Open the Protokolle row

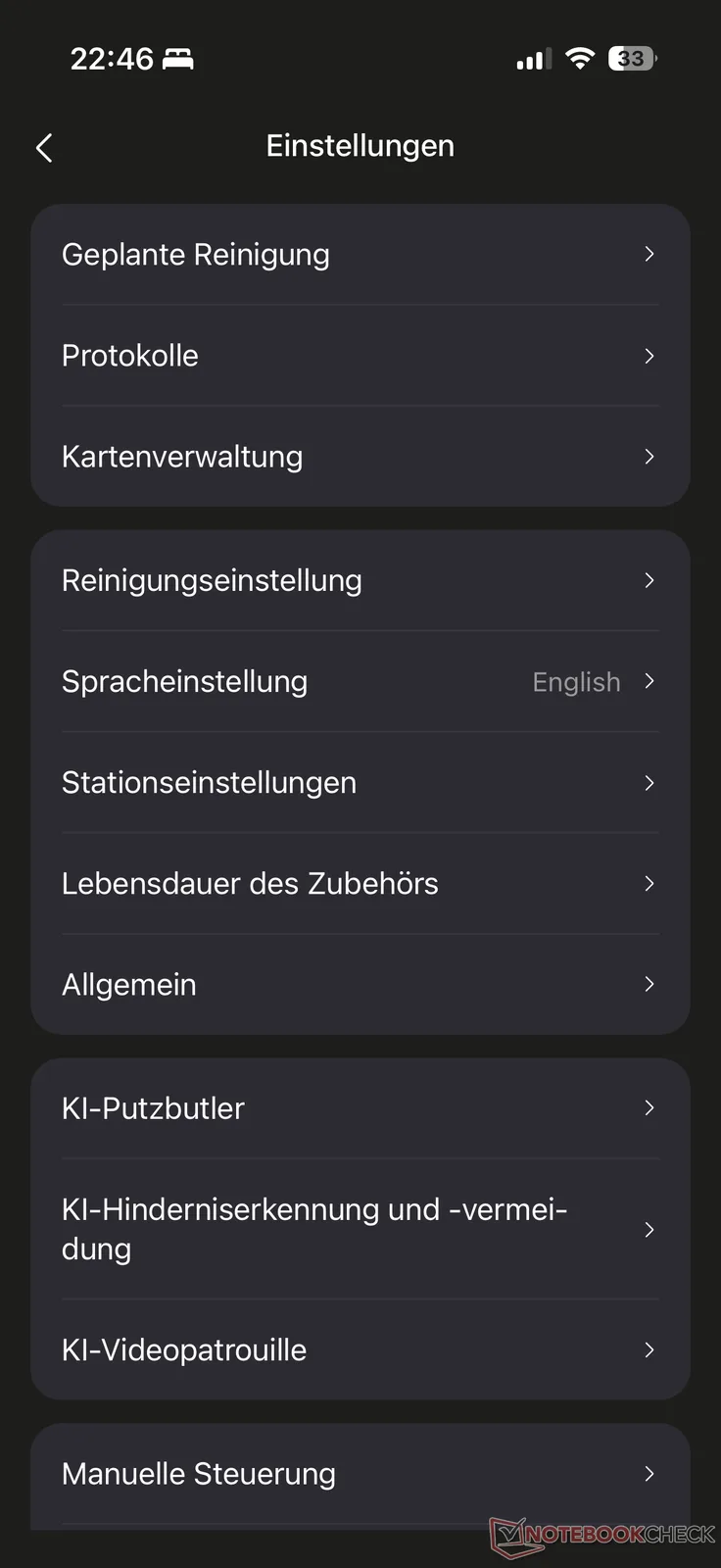point(360,356)
